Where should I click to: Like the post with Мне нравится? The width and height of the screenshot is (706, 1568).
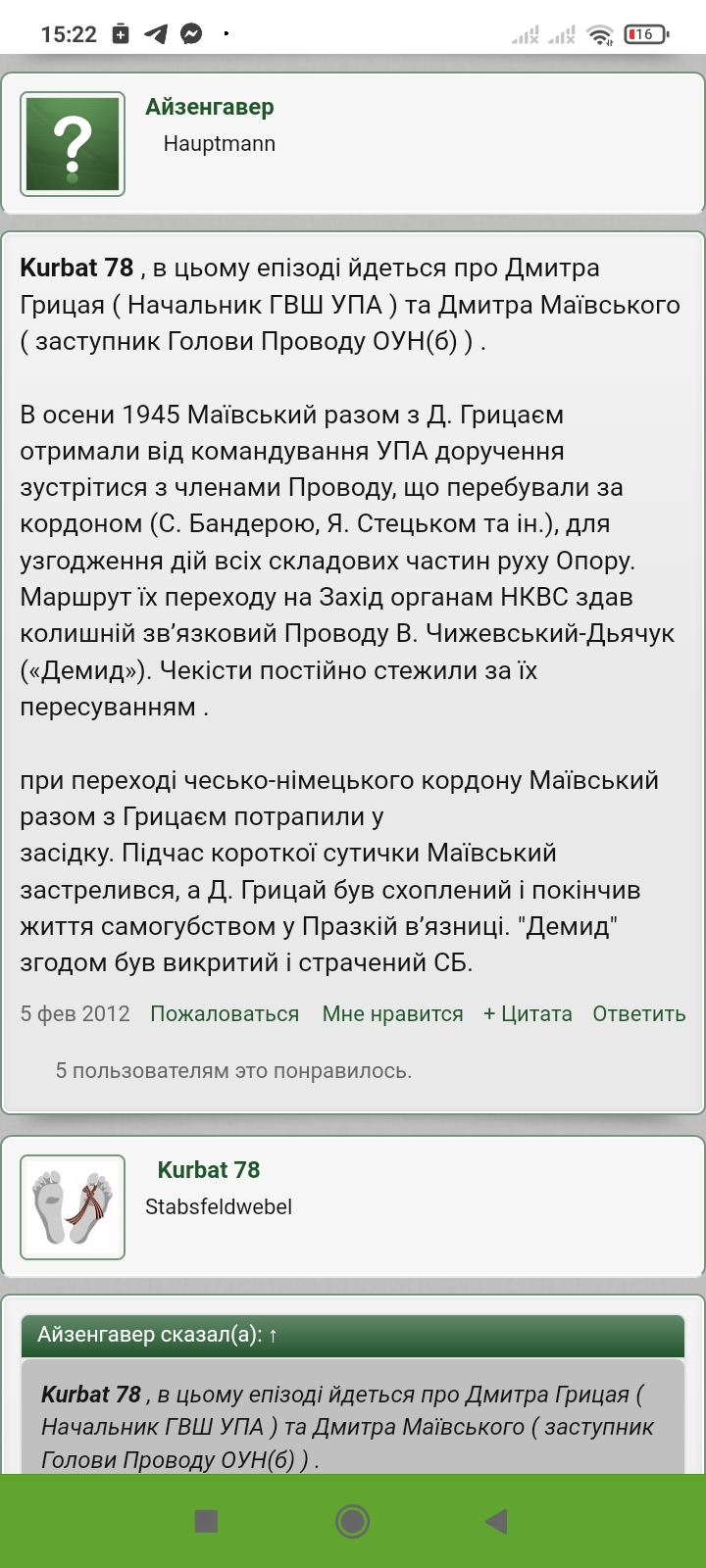[x=392, y=1013]
